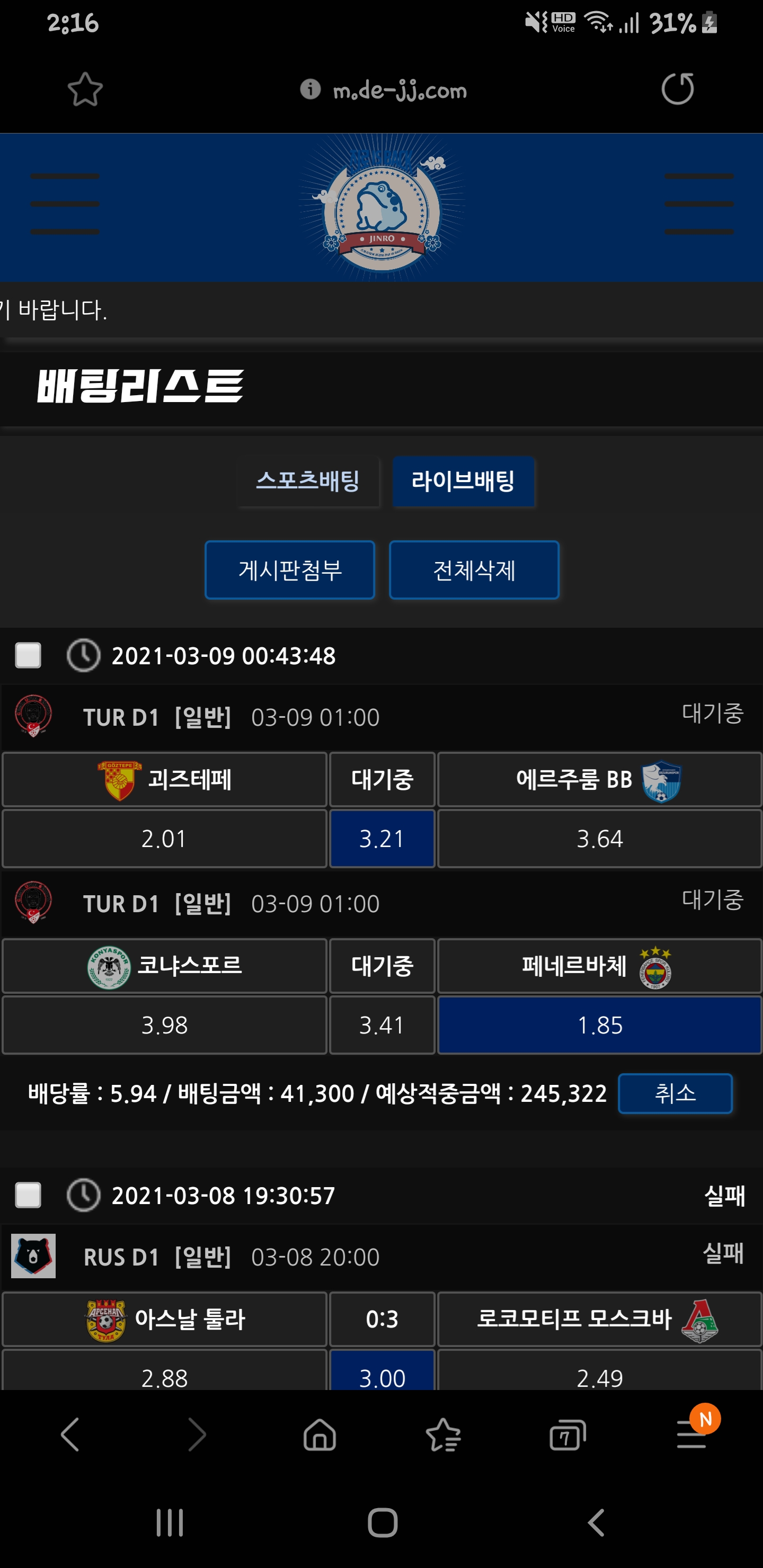Go back using the browser back arrow
763x1568 pixels.
tap(70, 1435)
